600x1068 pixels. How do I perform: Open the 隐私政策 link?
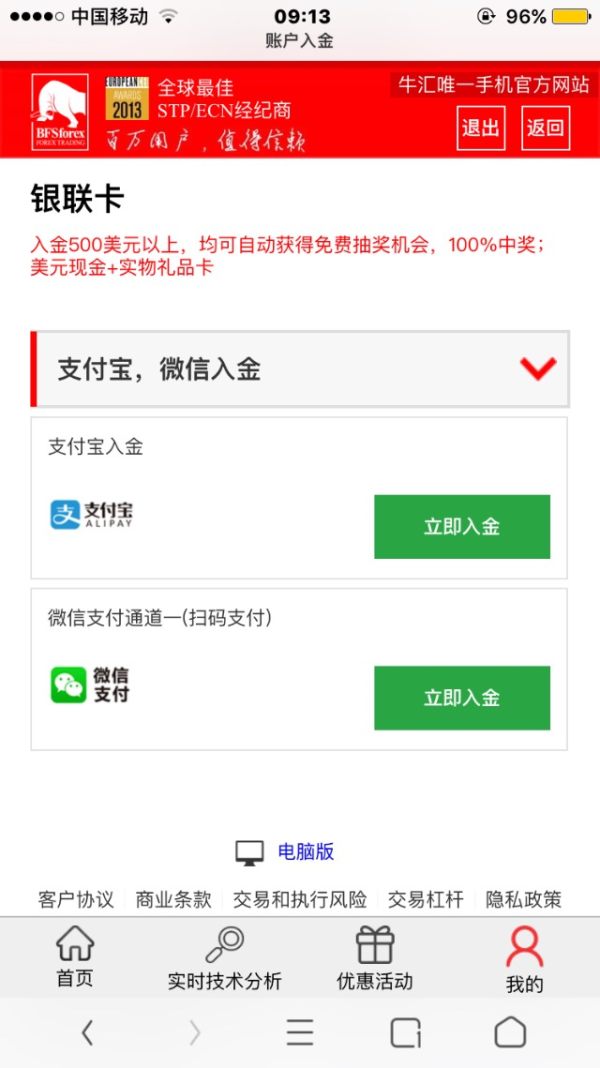click(x=524, y=899)
